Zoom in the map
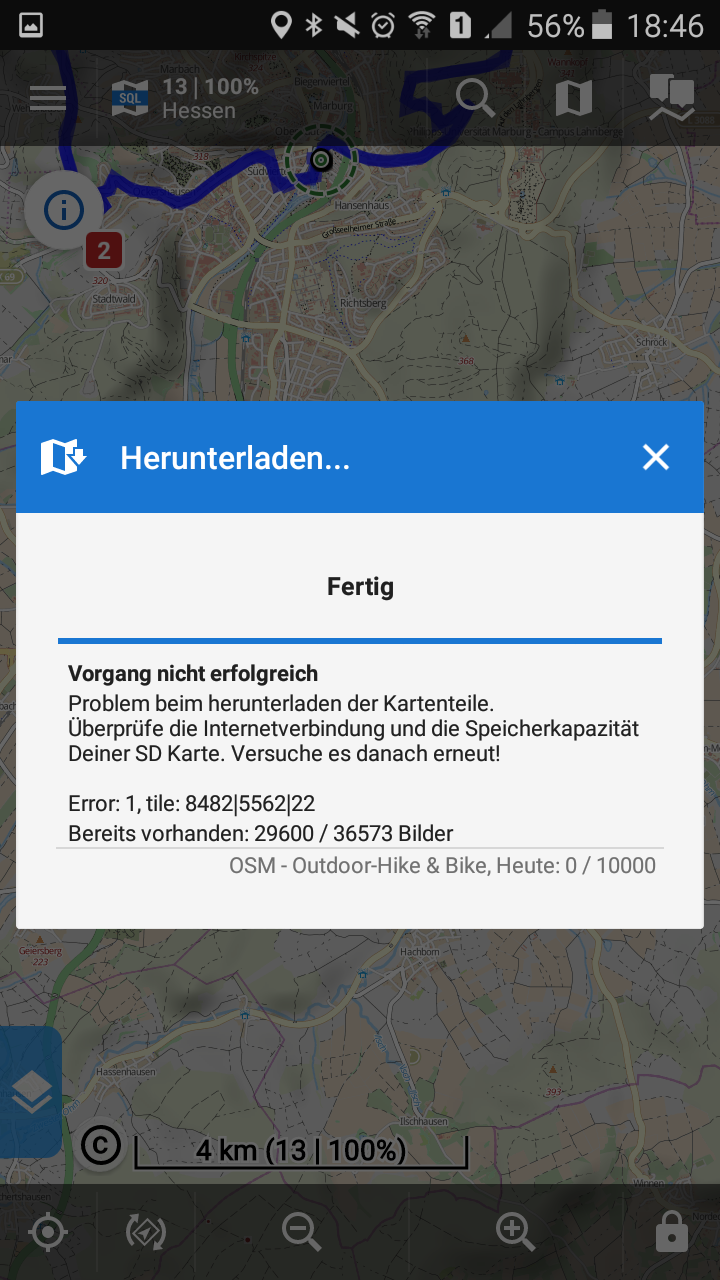This screenshot has width=720, height=1280. [516, 1232]
